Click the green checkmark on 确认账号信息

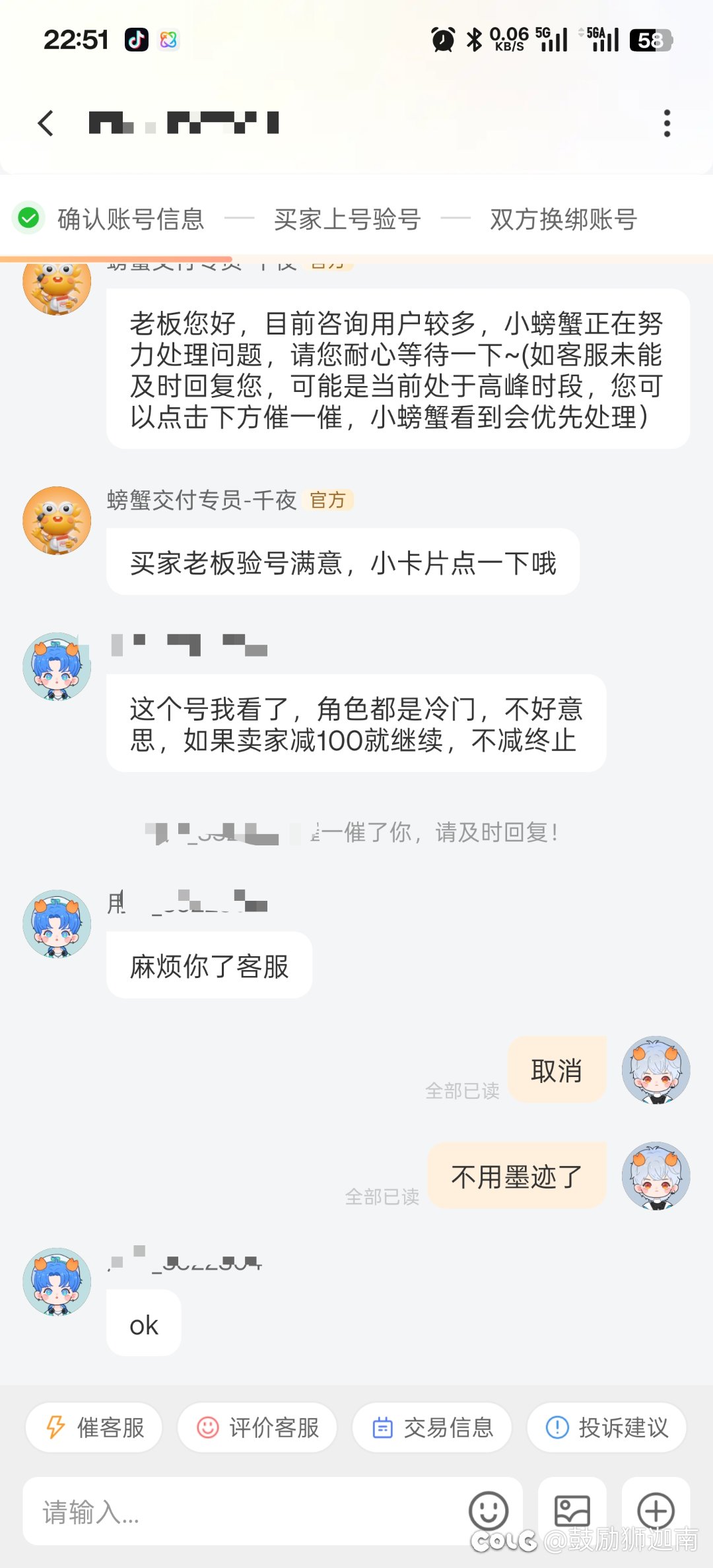click(28, 217)
